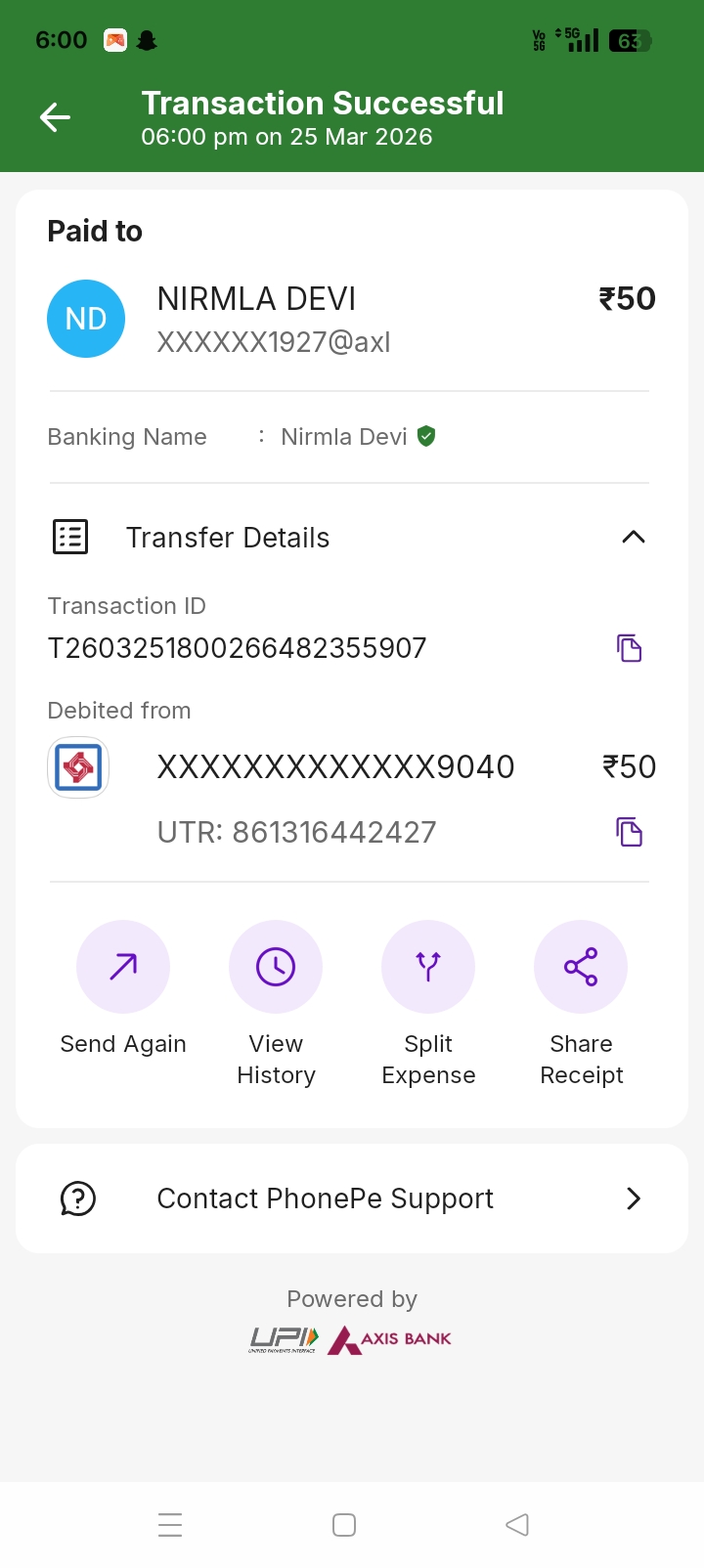704x1568 pixels.
Task: Copy the Transaction ID
Action: (x=629, y=648)
